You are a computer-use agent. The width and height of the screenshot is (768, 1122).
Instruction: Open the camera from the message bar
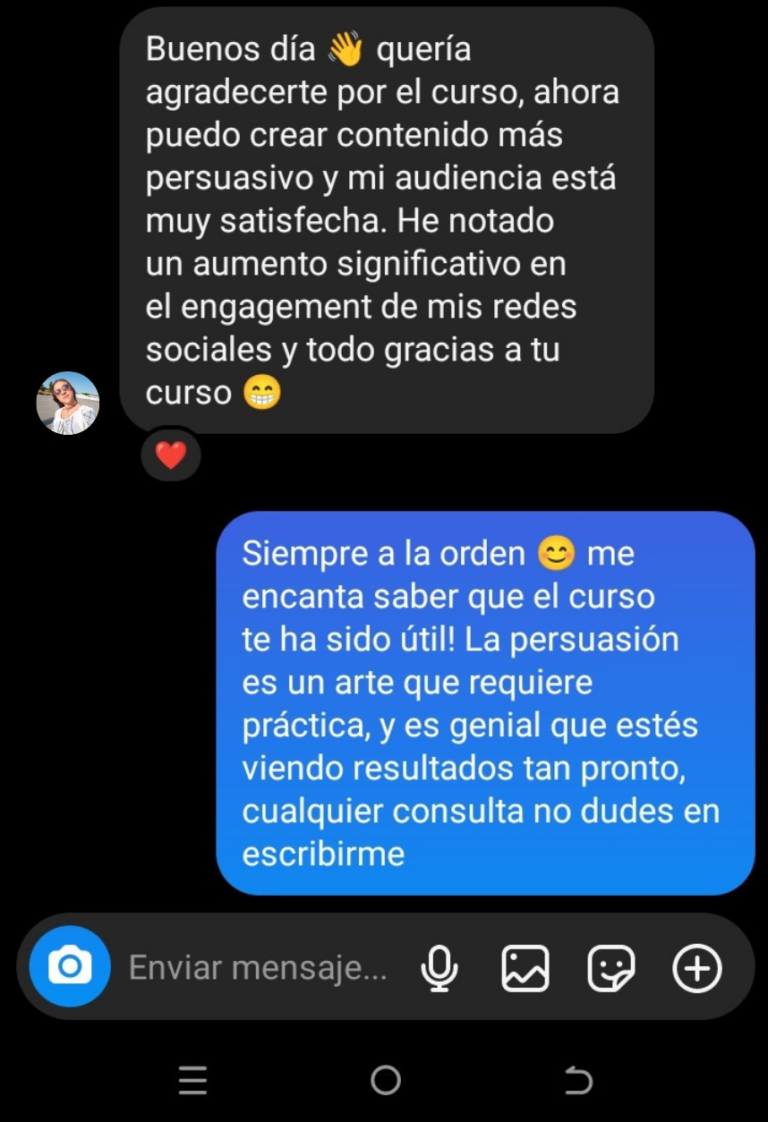[69, 966]
